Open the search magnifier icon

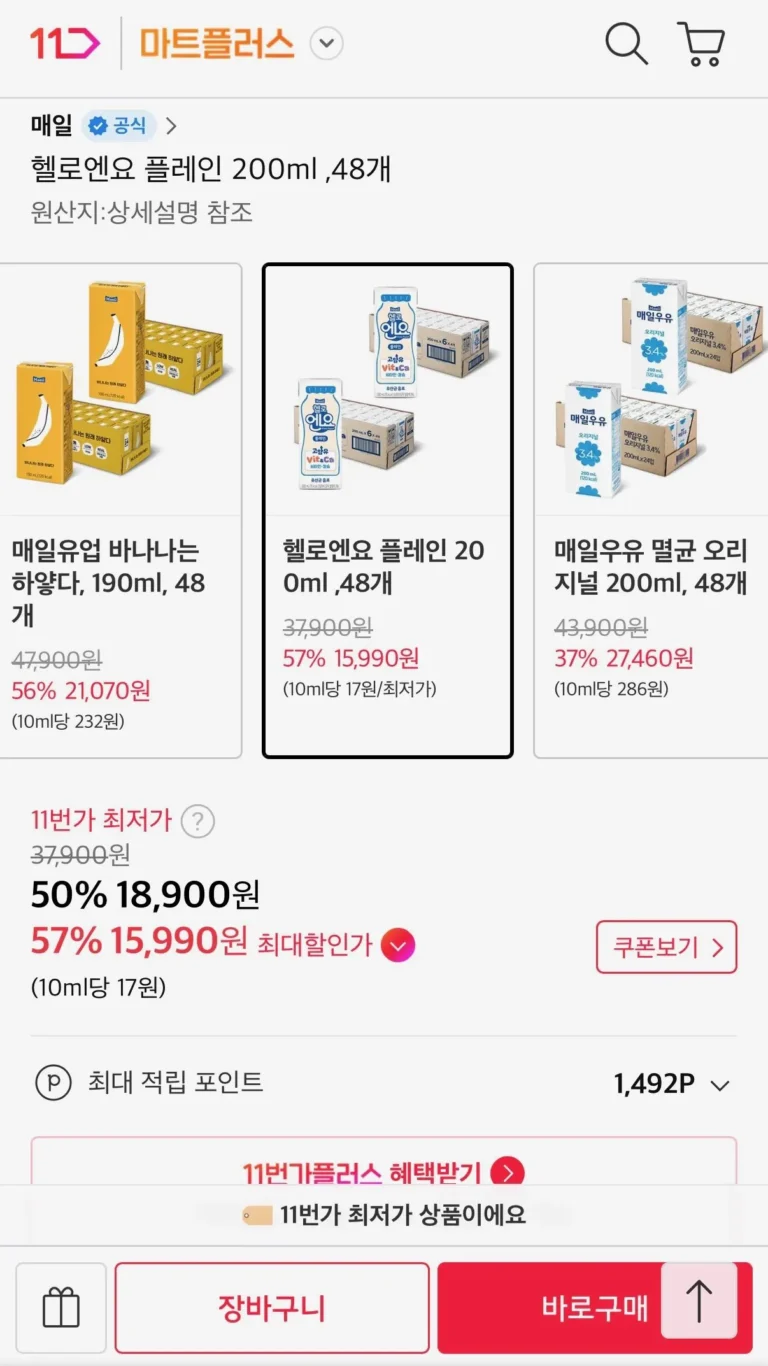[627, 44]
